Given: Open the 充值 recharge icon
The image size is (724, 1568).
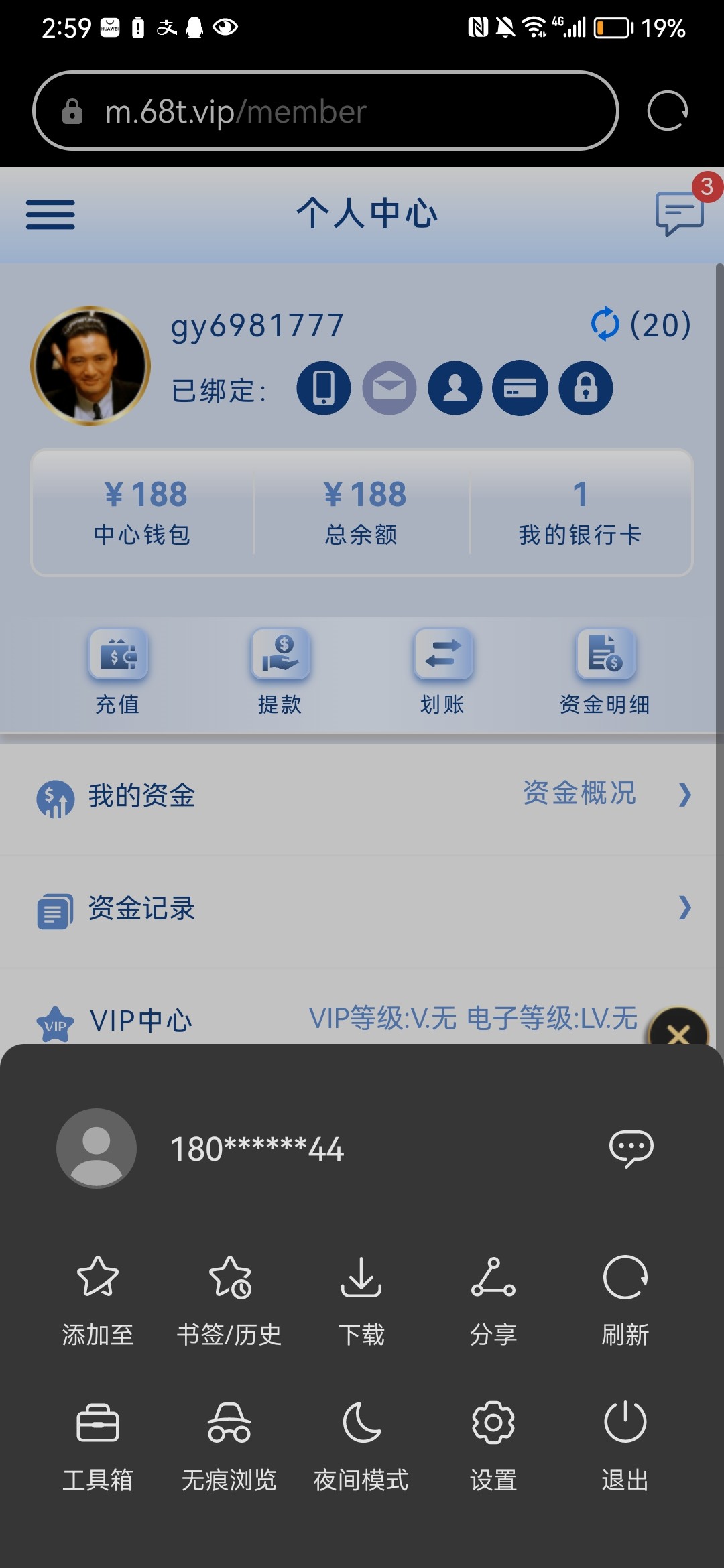Looking at the screenshot, I should (x=117, y=670).
